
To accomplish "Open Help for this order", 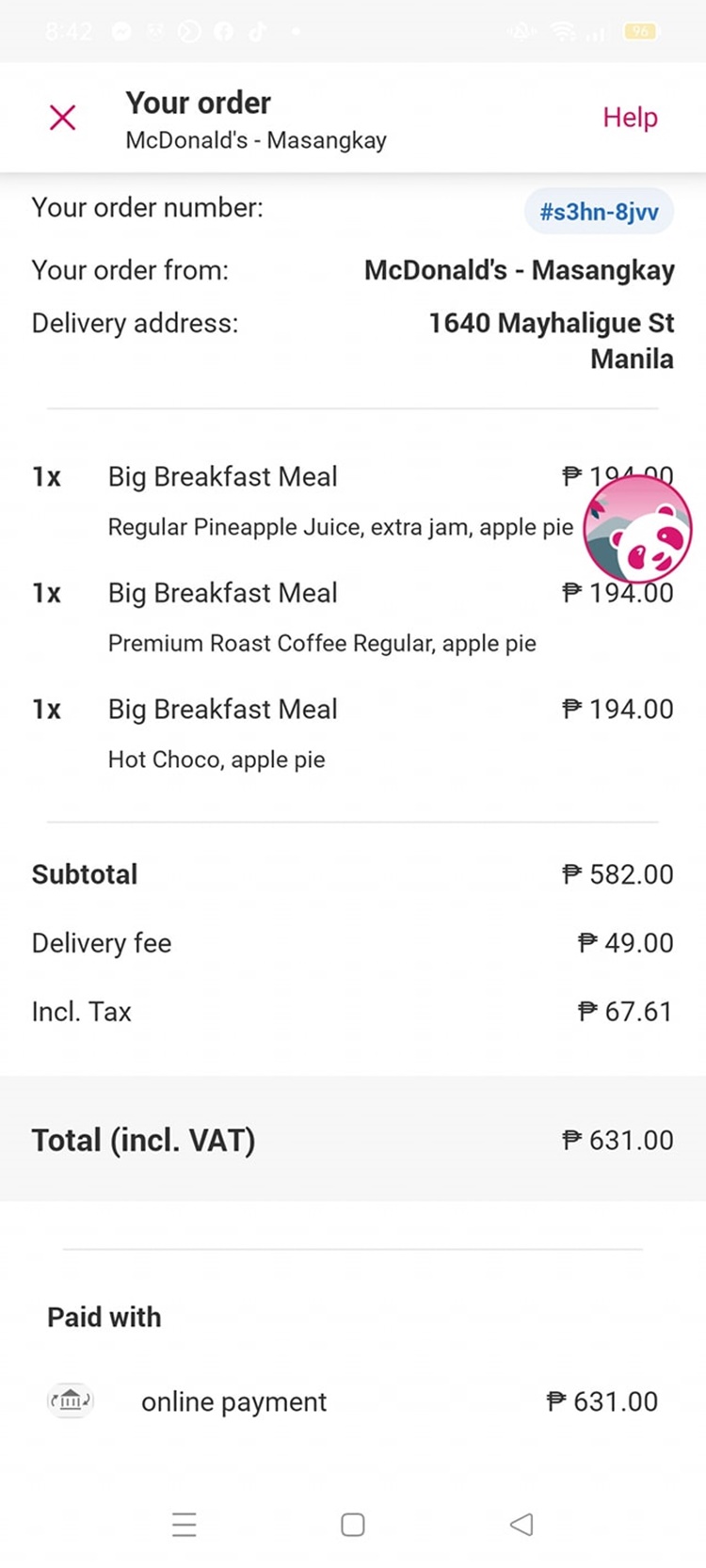I will (630, 118).
